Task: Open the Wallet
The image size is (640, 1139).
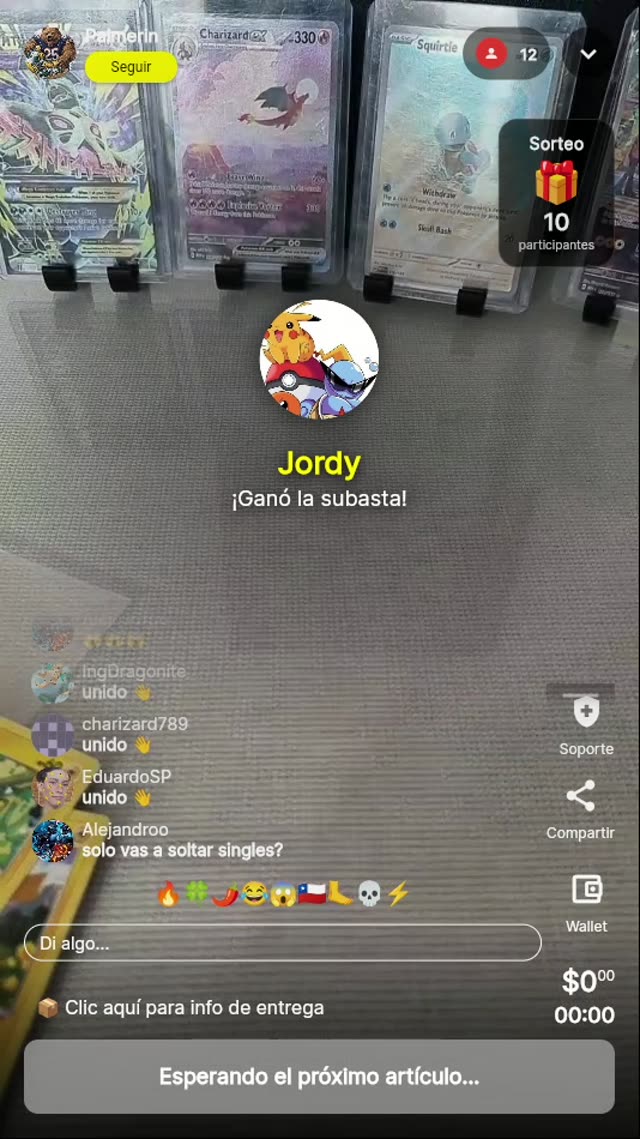Action: [586, 900]
